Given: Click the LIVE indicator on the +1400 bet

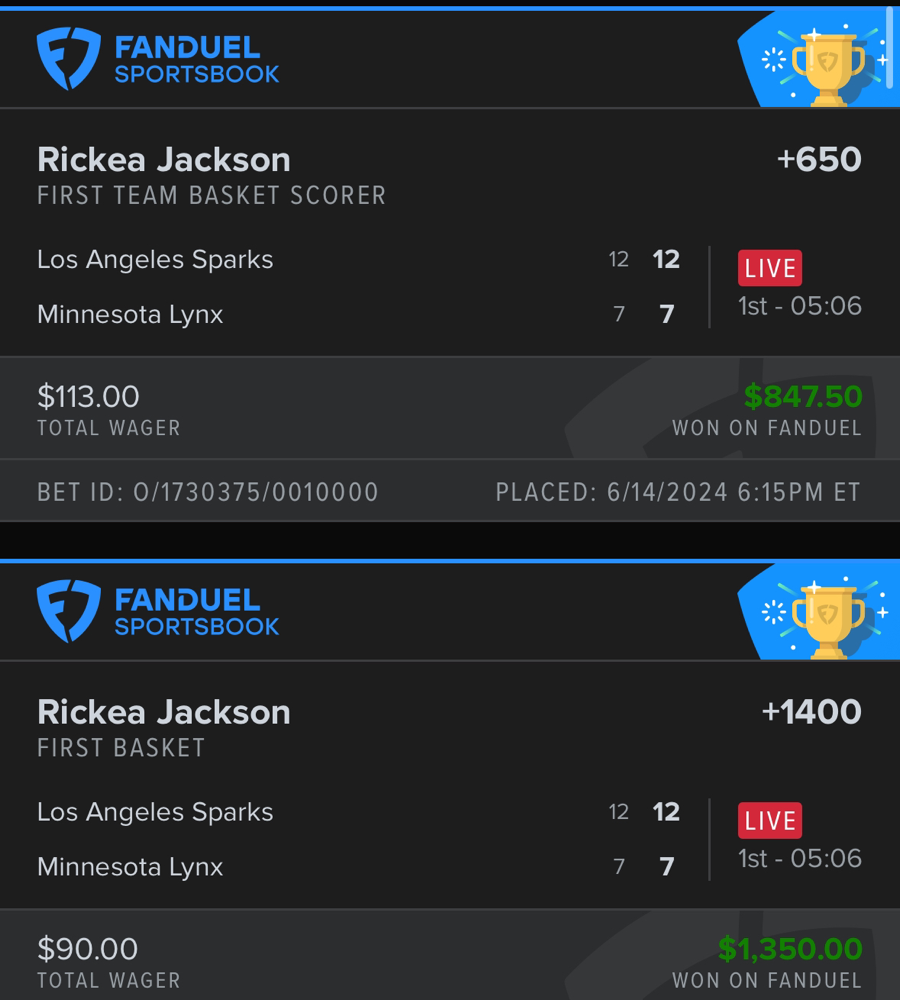Looking at the screenshot, I should click(769, 820).
